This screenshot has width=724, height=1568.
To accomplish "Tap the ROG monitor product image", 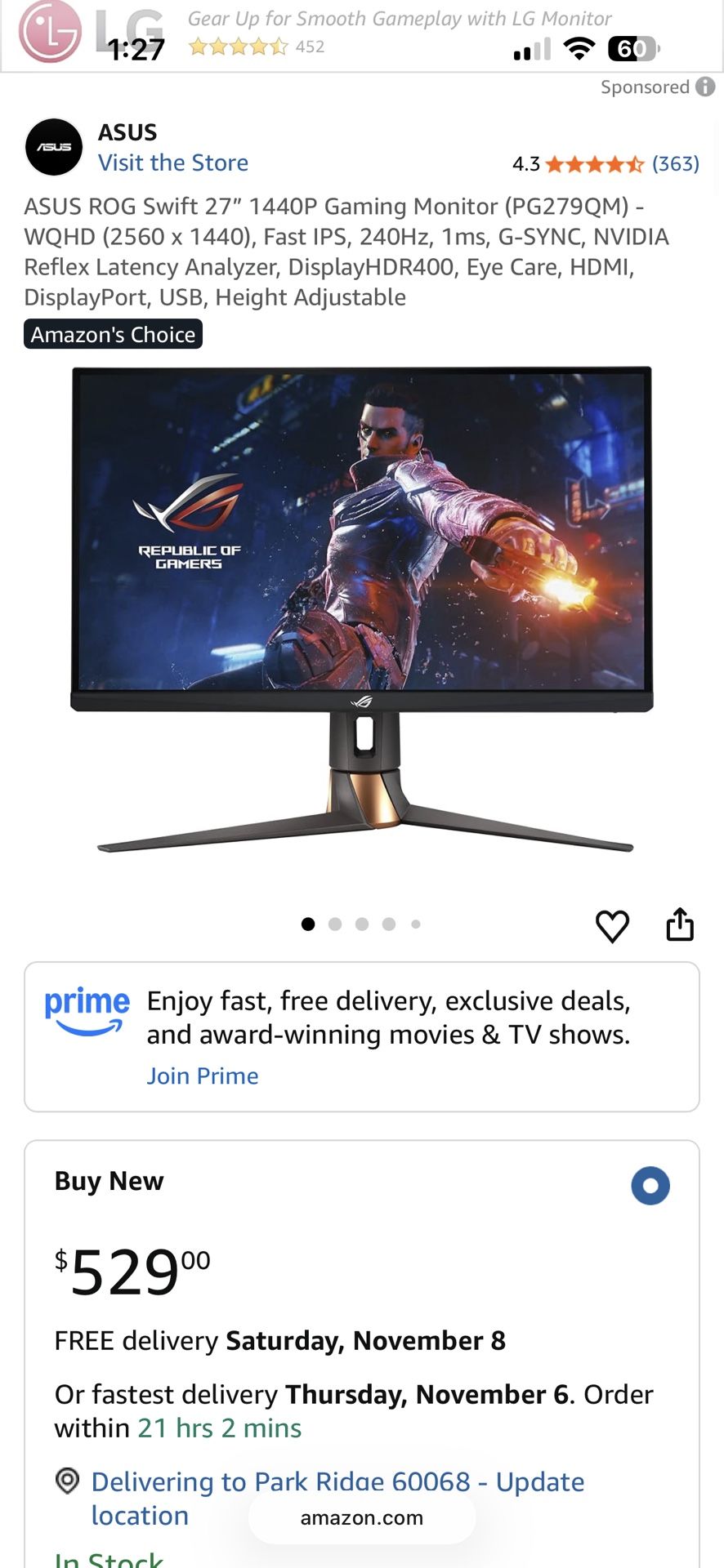I will pos(362,612).
